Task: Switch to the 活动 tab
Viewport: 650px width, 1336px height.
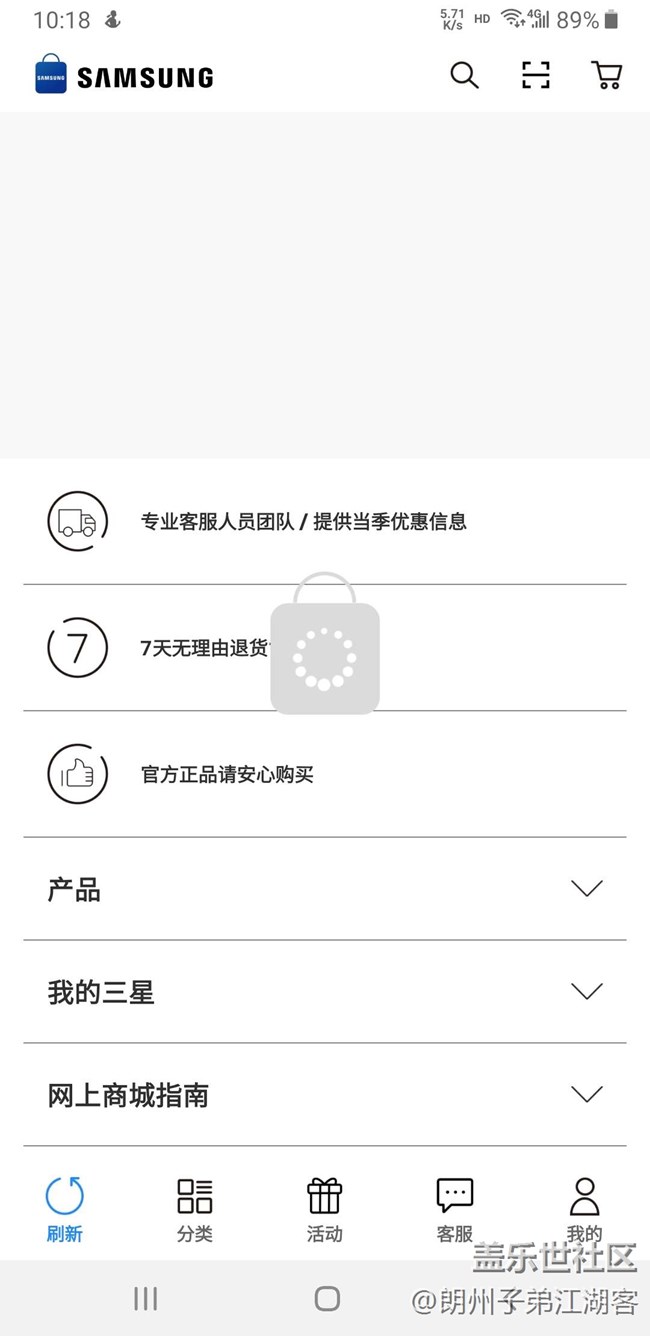Action: point(325,1209)
